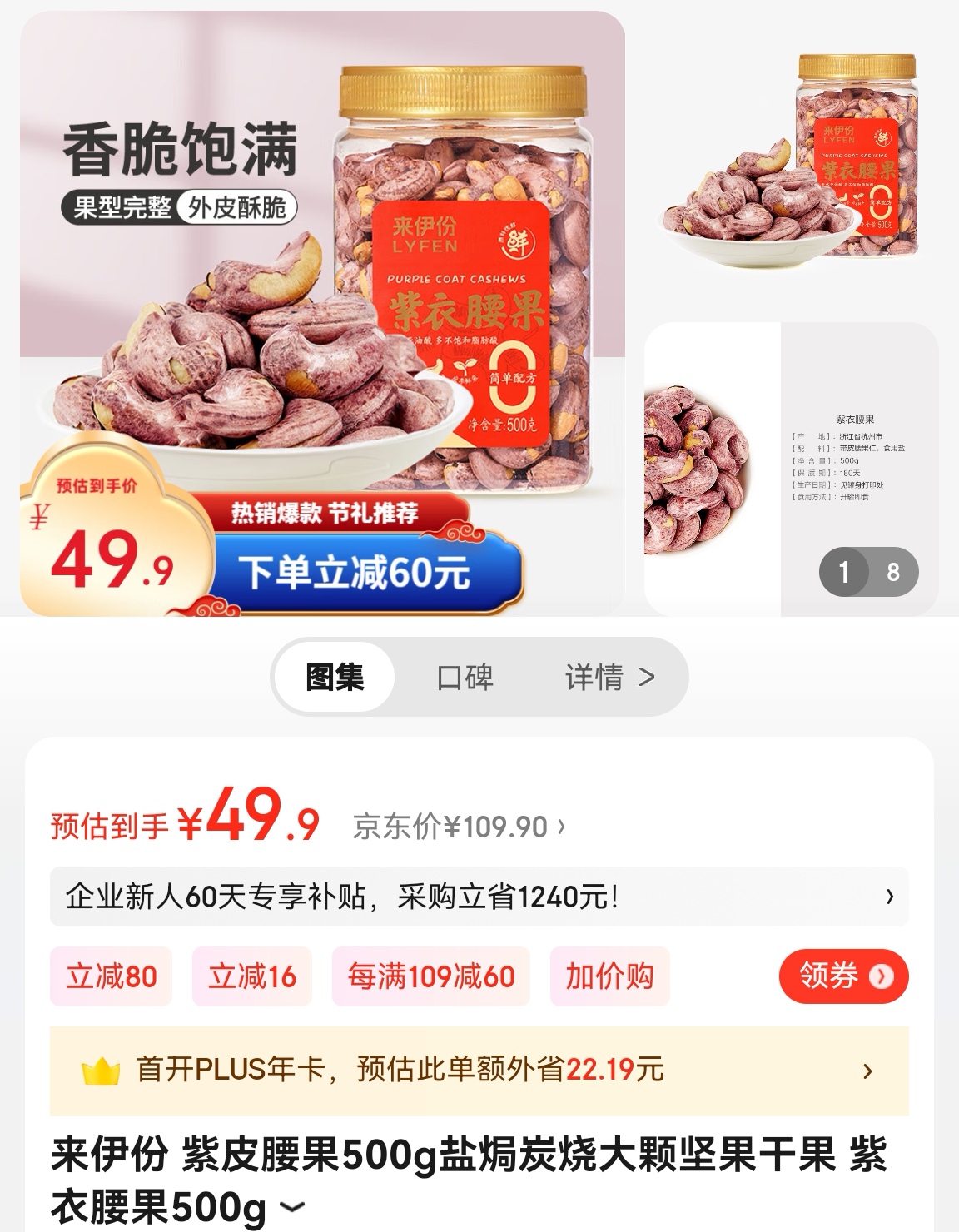Image resolution: width=959 pixels, height=1232 pixels.
Task: Select the 立减80 coupon chip
Action: (x=112, y=976)
